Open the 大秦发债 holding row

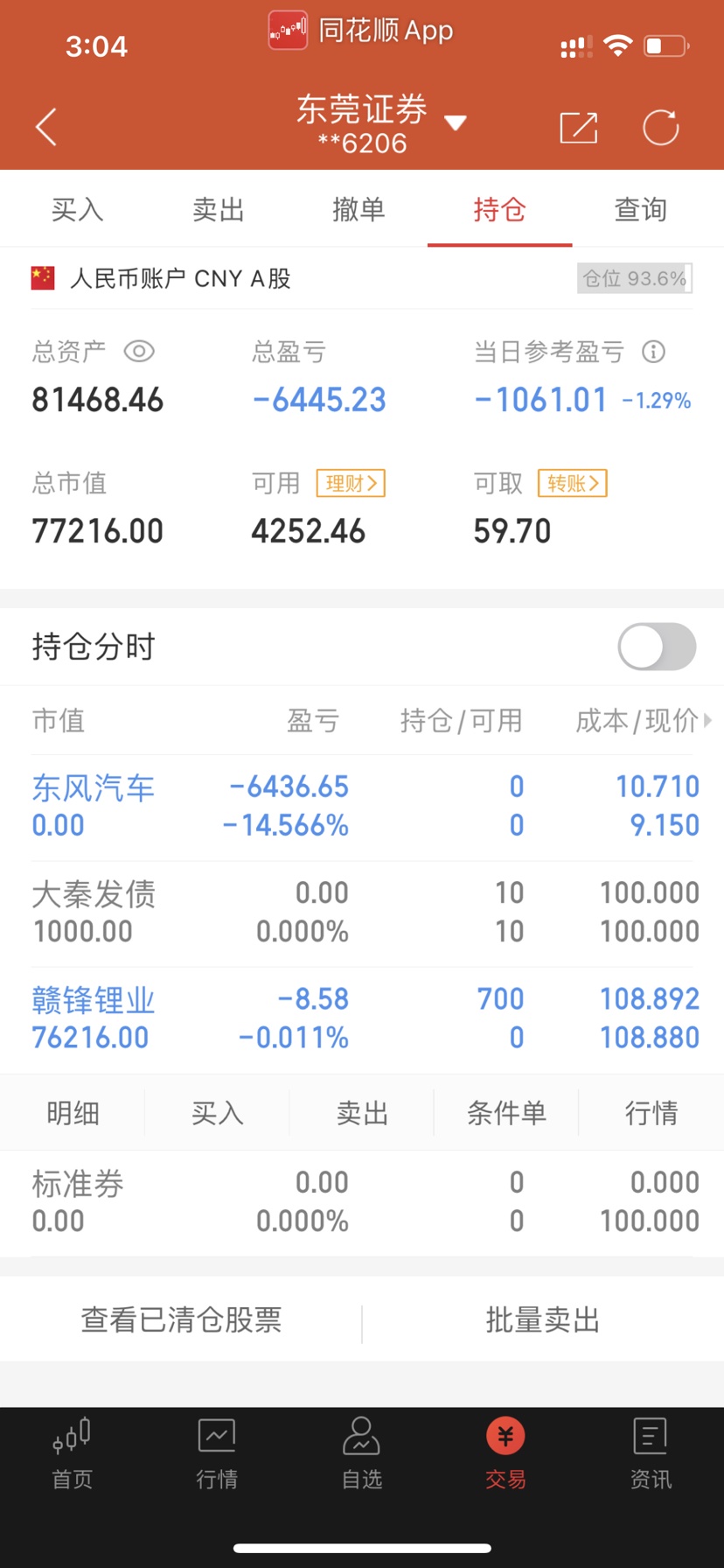(362, 913)
